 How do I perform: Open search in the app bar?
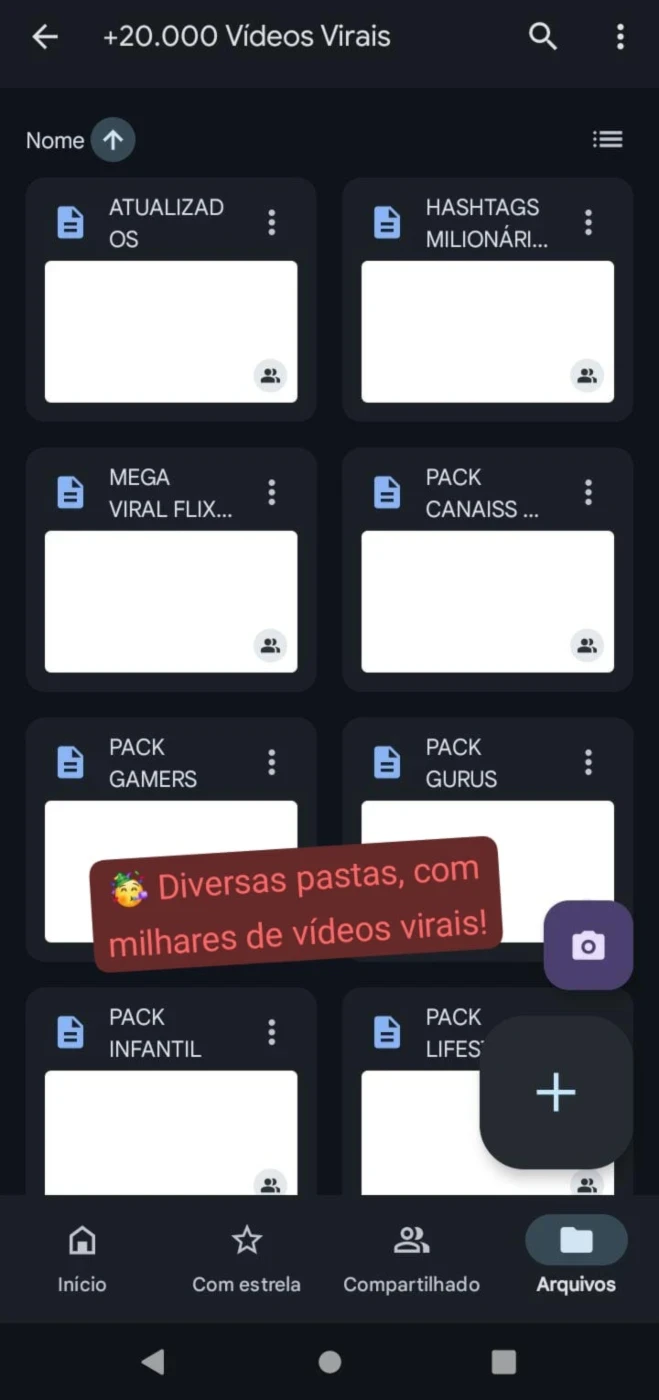click(543, 37)
